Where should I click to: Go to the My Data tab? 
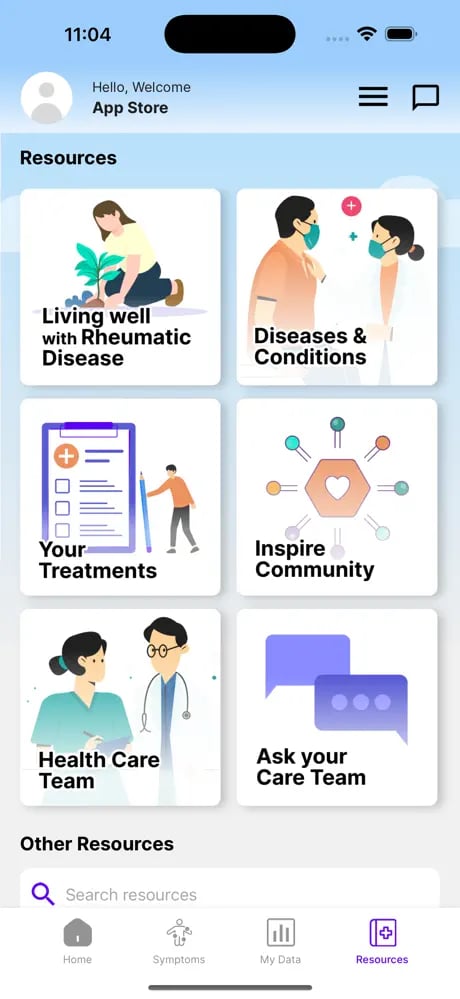tap(280, 942)
